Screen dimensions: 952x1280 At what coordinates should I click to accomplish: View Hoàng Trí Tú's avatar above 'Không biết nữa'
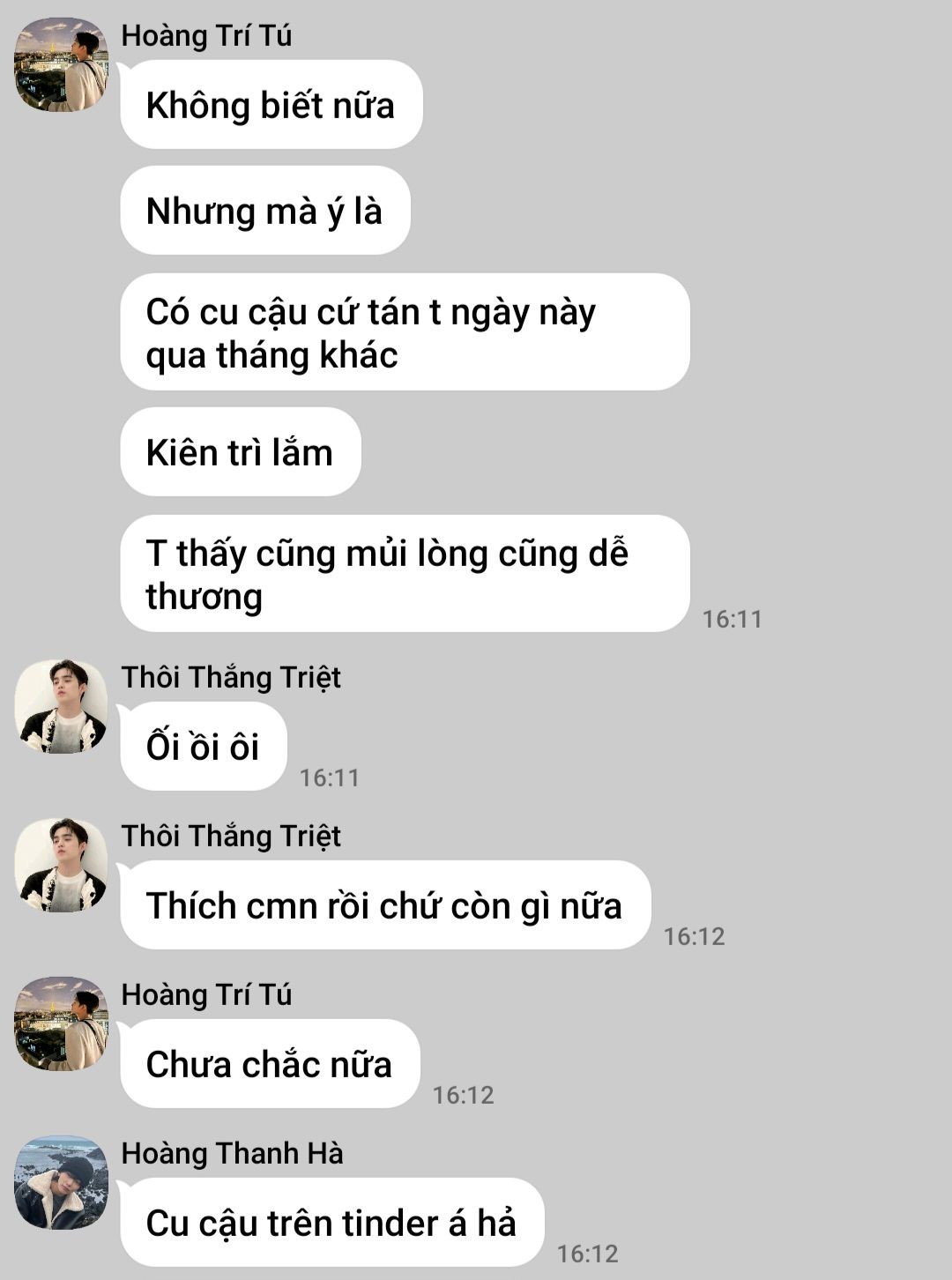61,64
